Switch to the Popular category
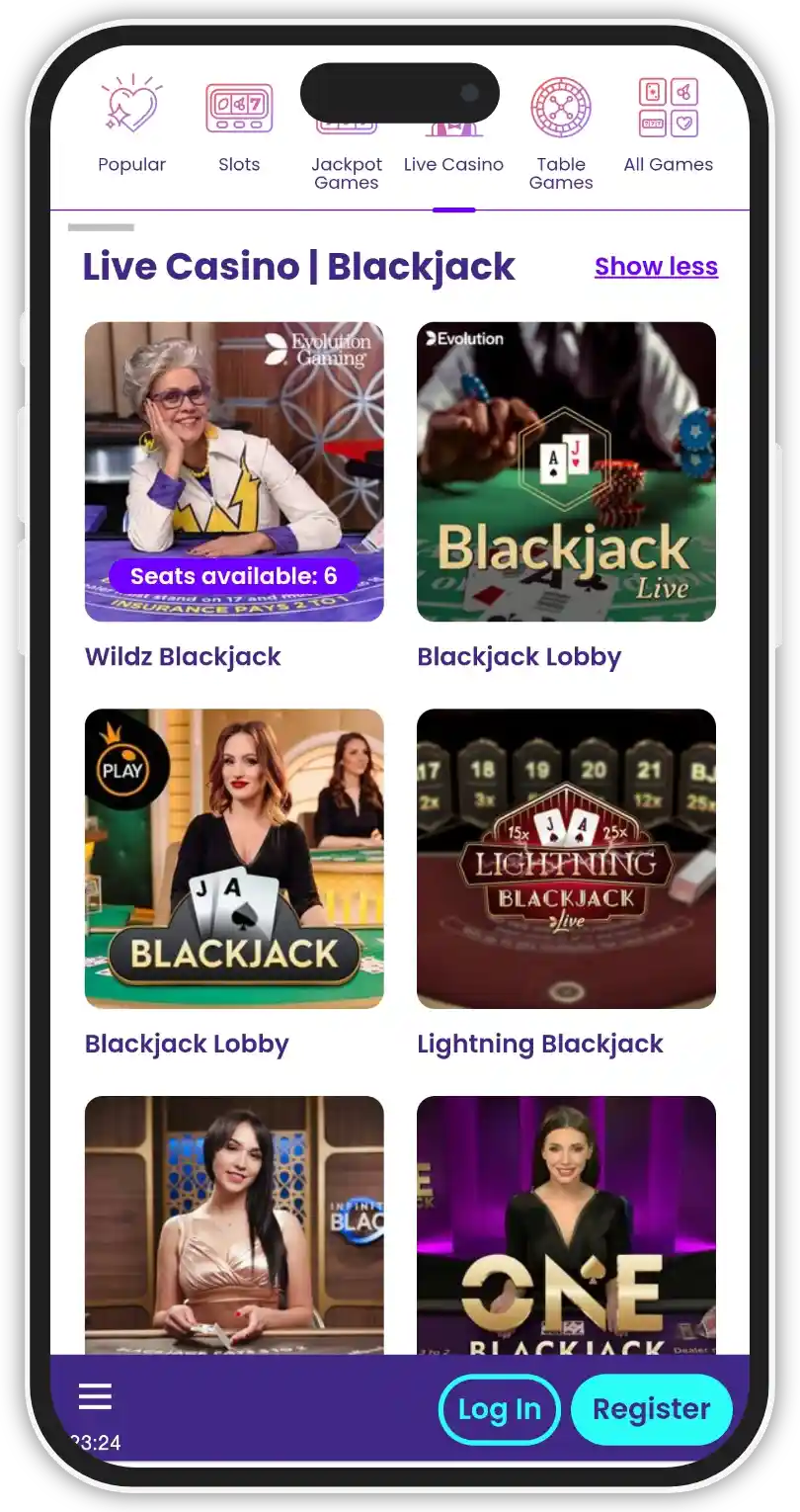This screenshot has width=800, height=1512. tap(131, 126)
